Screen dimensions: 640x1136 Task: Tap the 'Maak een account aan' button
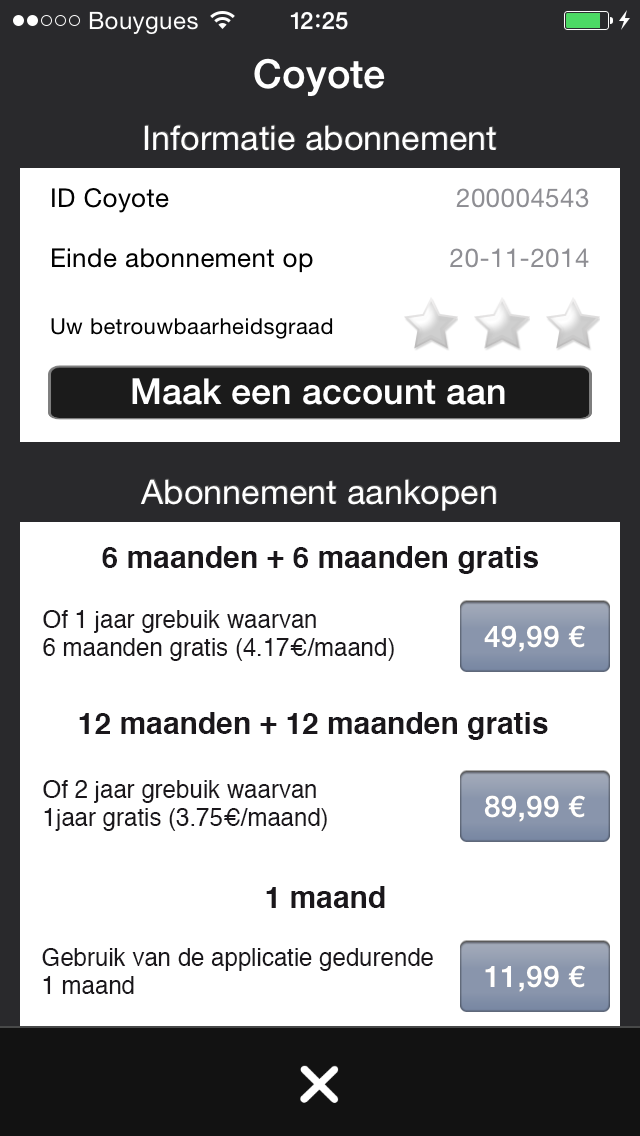[319, 393]
